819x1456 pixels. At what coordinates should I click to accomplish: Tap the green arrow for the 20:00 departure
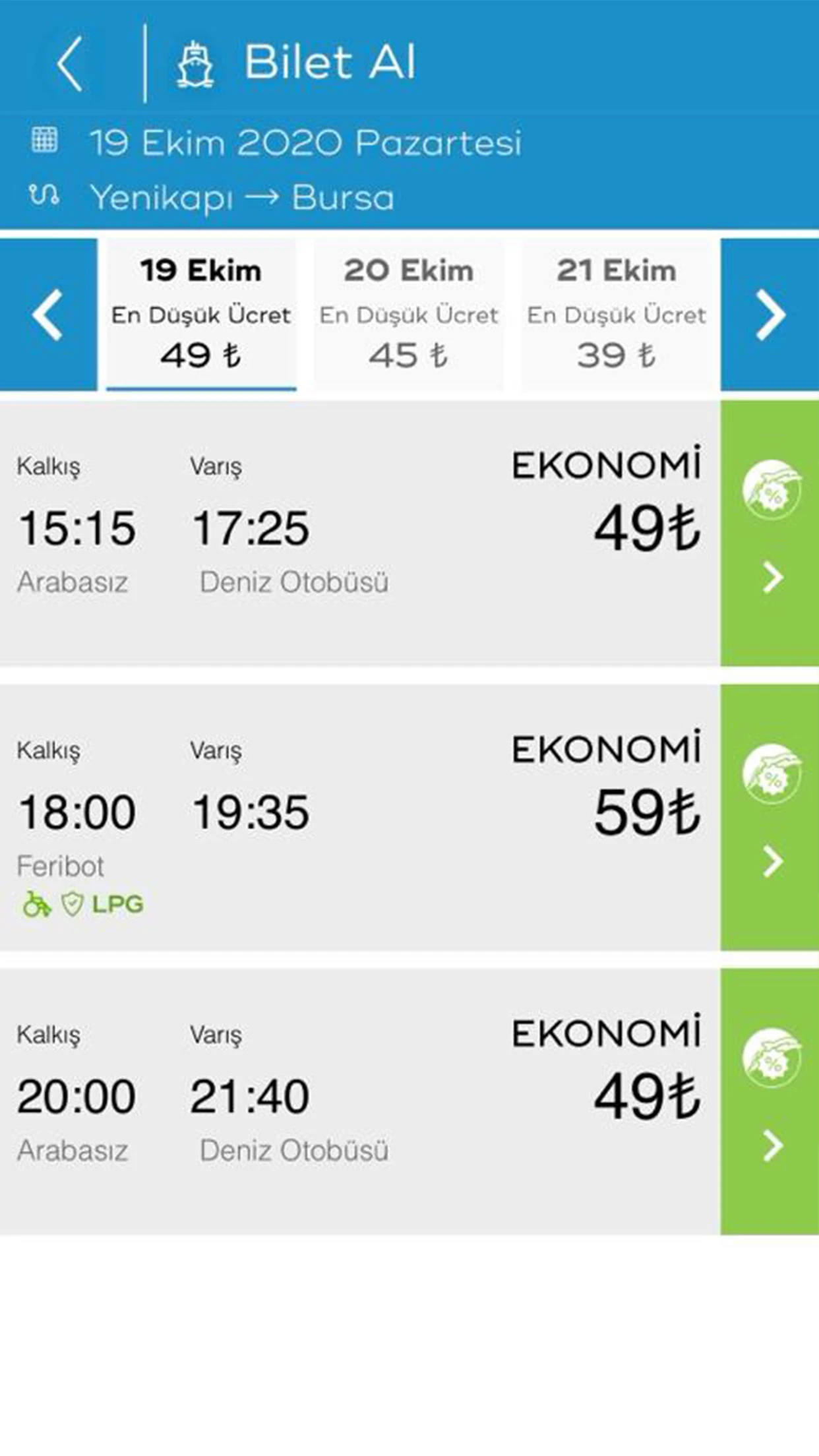(770, 1101)
